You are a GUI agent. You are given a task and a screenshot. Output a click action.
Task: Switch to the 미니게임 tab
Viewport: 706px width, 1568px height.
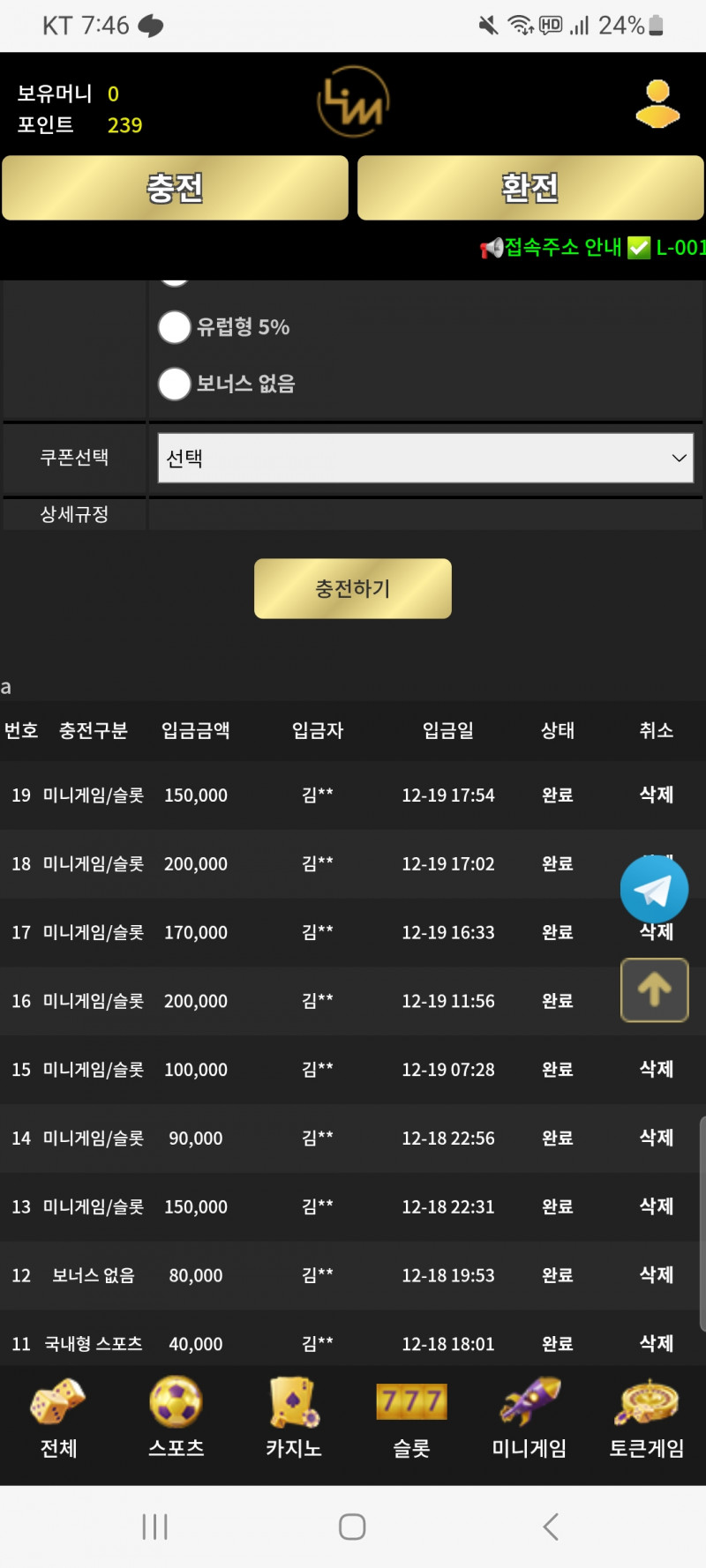[x=529, y=1418]
